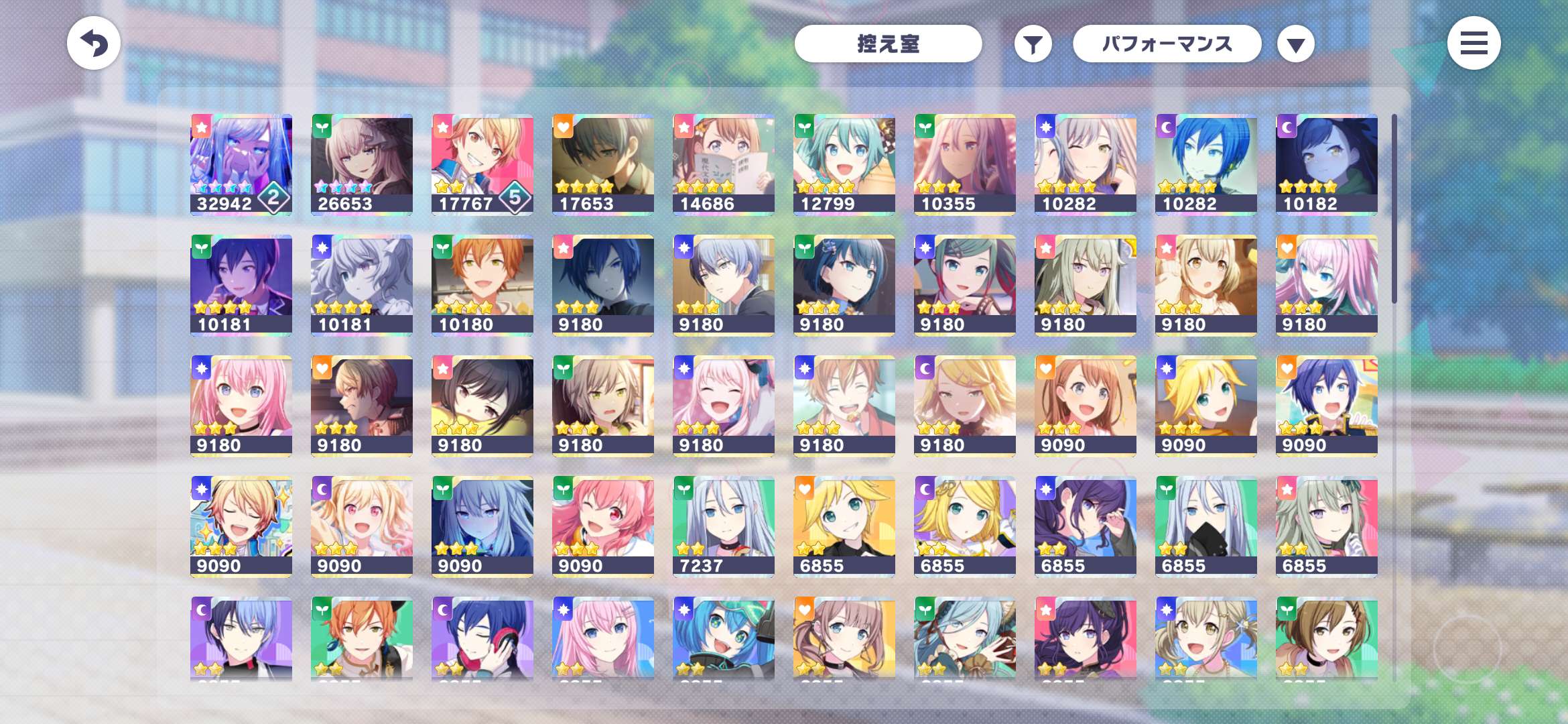Screen dimensions: 1568x724
Task: Toggle sort order with the triangle arrow
Action: tap(1295, 45)
